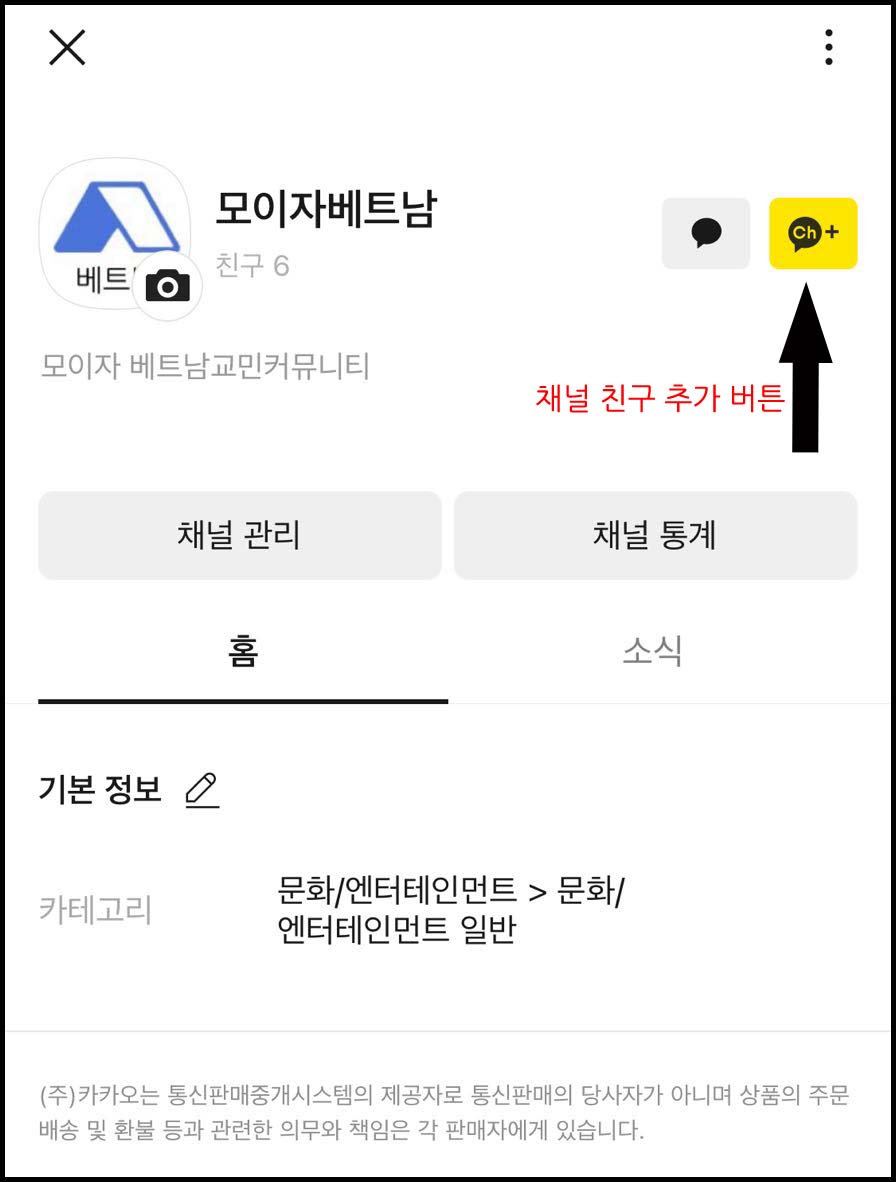Open the three-dot overflow menu
Image resolution: width=896 pixels, height=1182 pixels.
828,47
